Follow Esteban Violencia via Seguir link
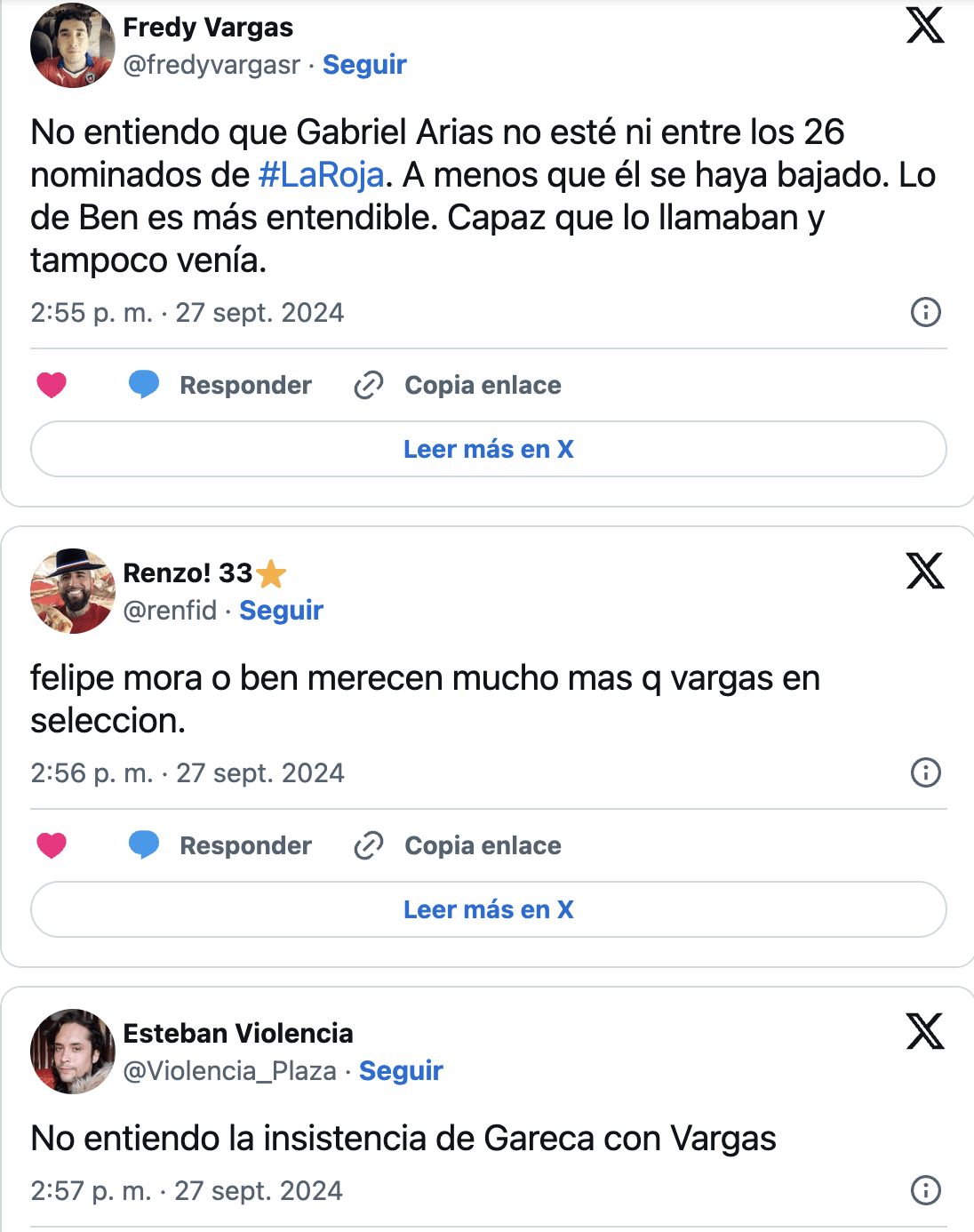 coord(401,1071)
